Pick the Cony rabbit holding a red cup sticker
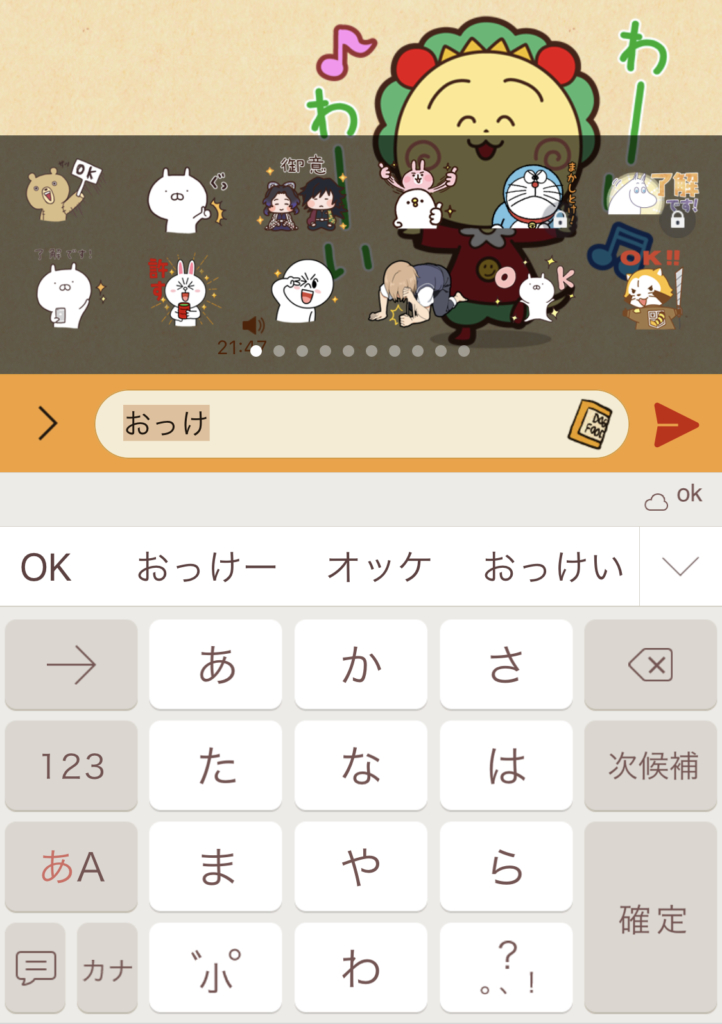Image resolution: width=722 pixels, height=1024 pixels. coord(184,292)
